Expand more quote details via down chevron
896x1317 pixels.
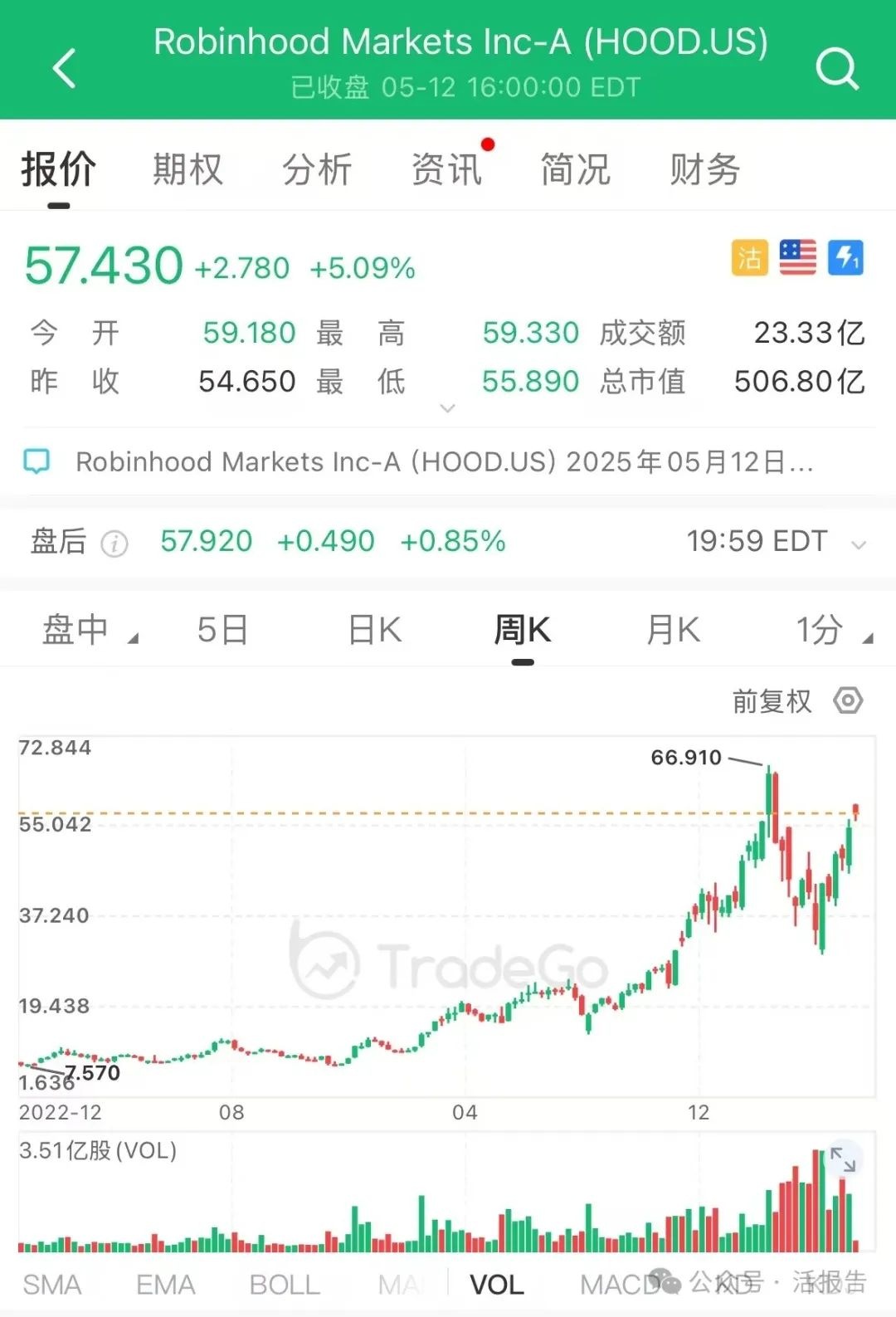coord(447,408)
